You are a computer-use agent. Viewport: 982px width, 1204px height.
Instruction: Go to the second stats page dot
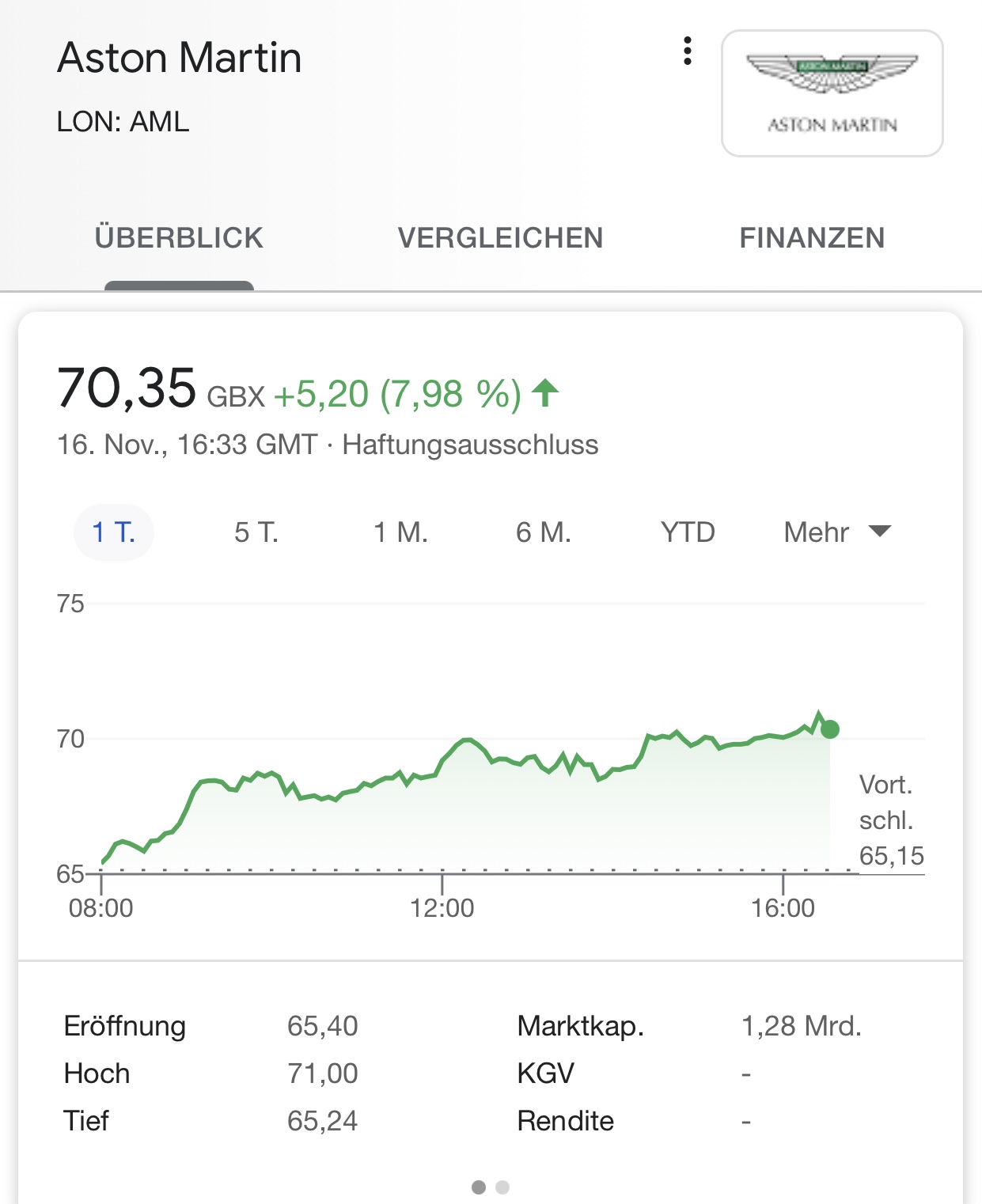pyautogui.click(x=502, y=1187)
